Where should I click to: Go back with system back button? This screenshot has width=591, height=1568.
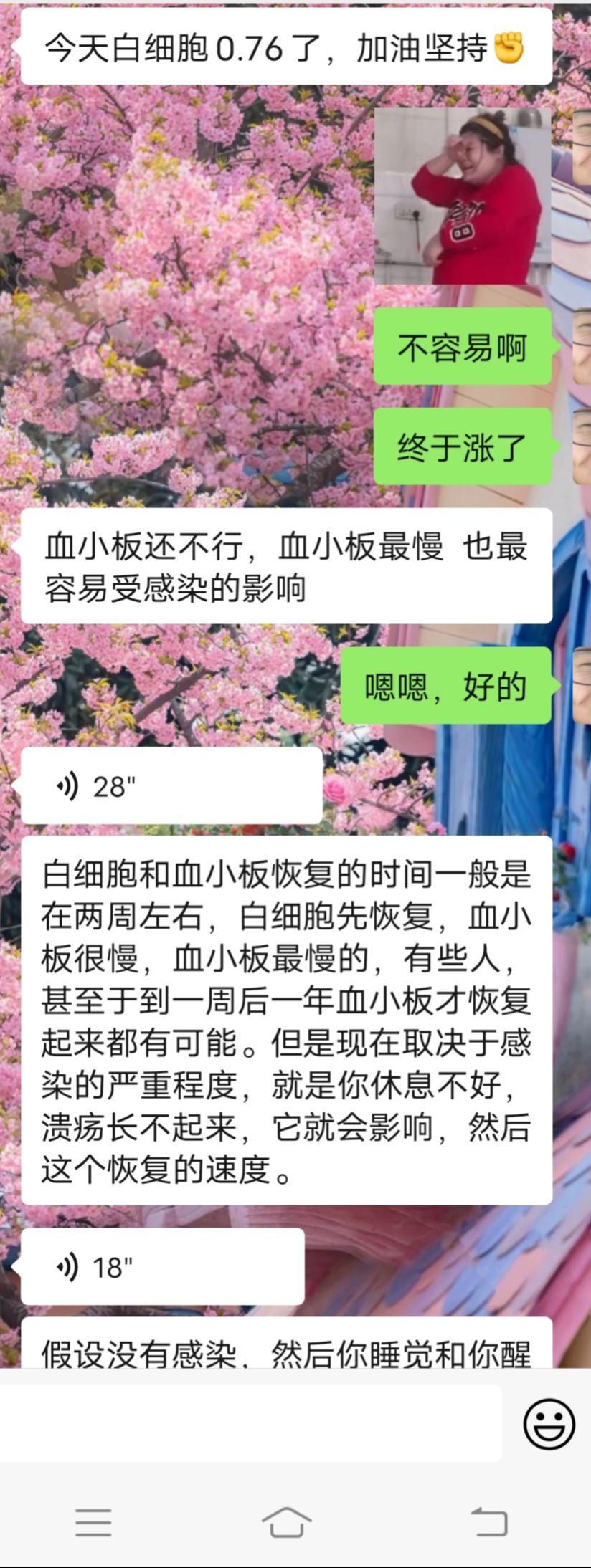[490, 1521]
